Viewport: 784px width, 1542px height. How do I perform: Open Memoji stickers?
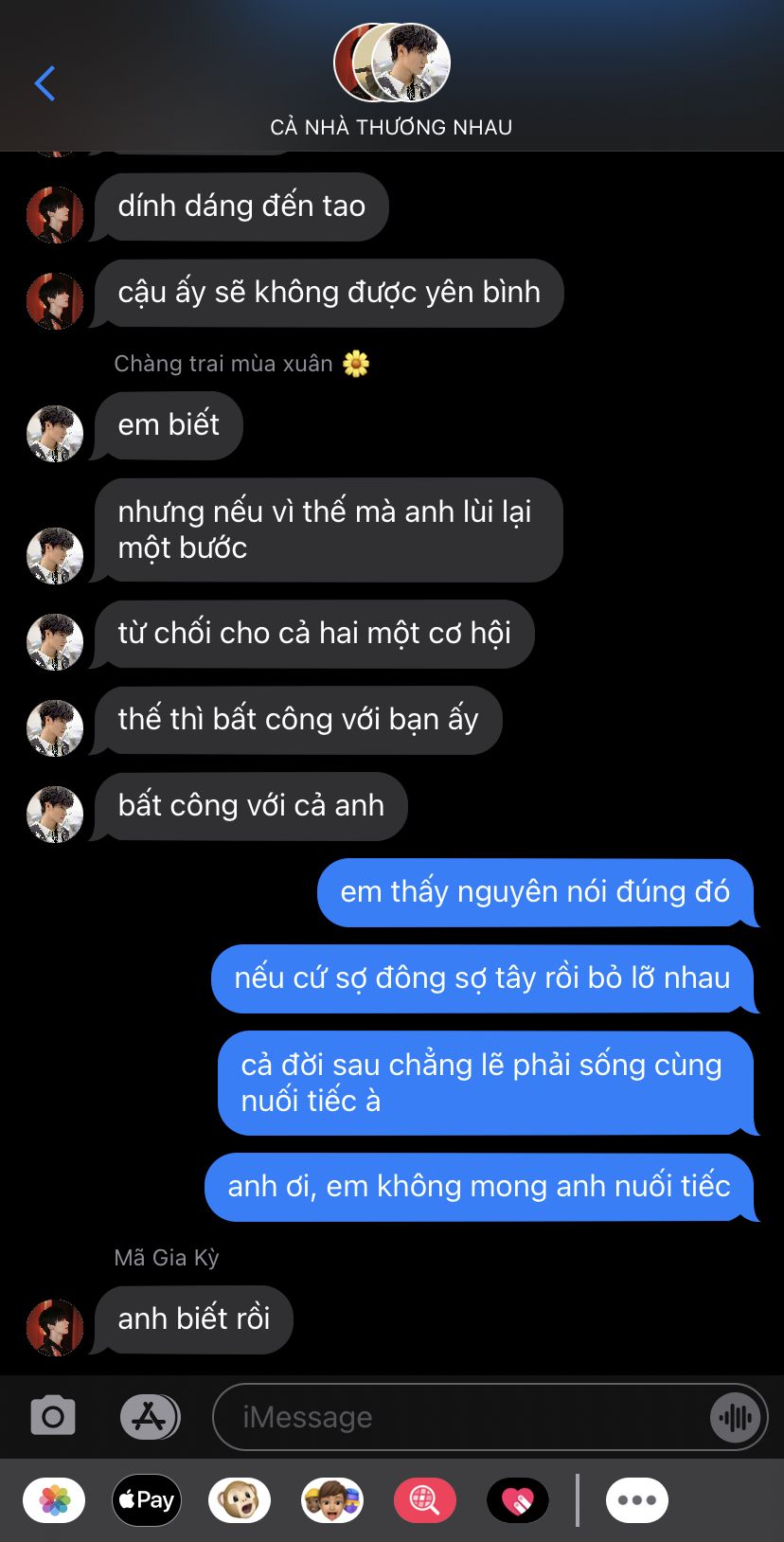point(332,1500)
